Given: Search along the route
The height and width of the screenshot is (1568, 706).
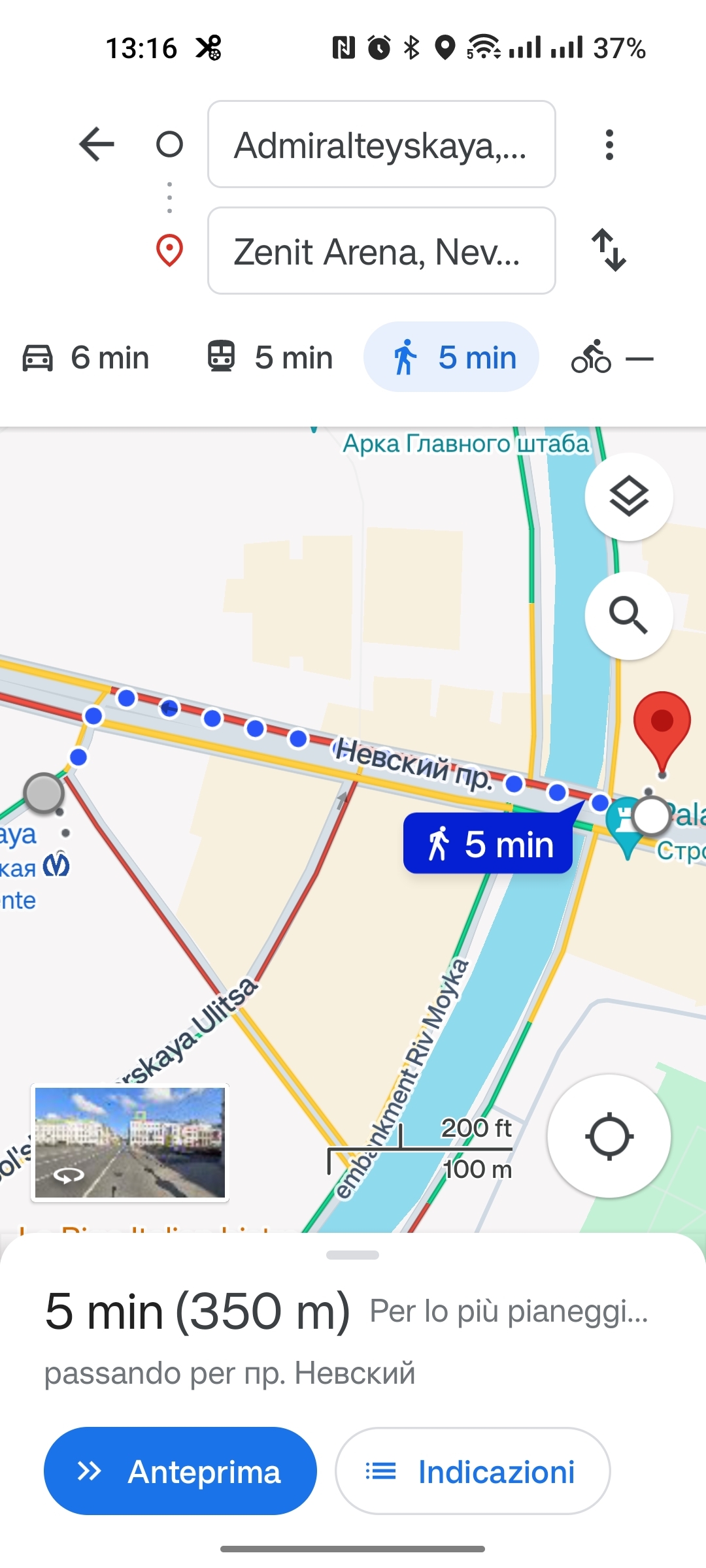Looking at the screenshot, I should tap(629, 615).
